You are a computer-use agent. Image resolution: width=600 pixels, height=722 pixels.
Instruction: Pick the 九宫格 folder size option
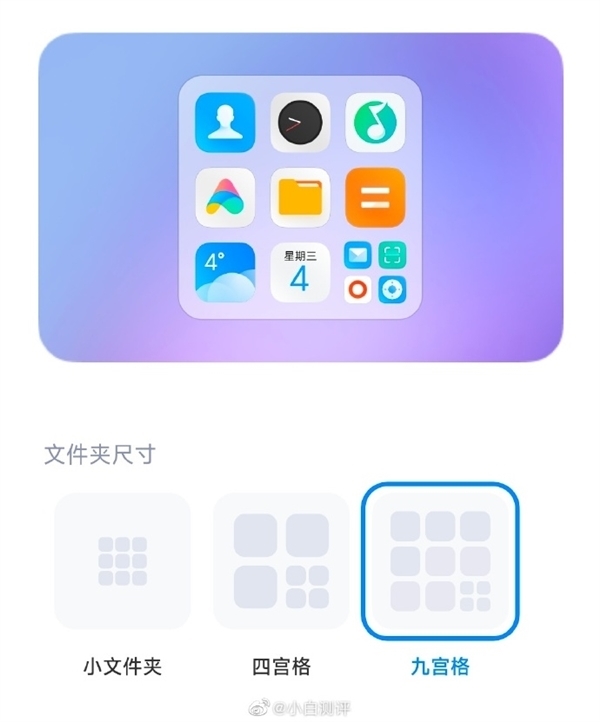click(440, 561)
